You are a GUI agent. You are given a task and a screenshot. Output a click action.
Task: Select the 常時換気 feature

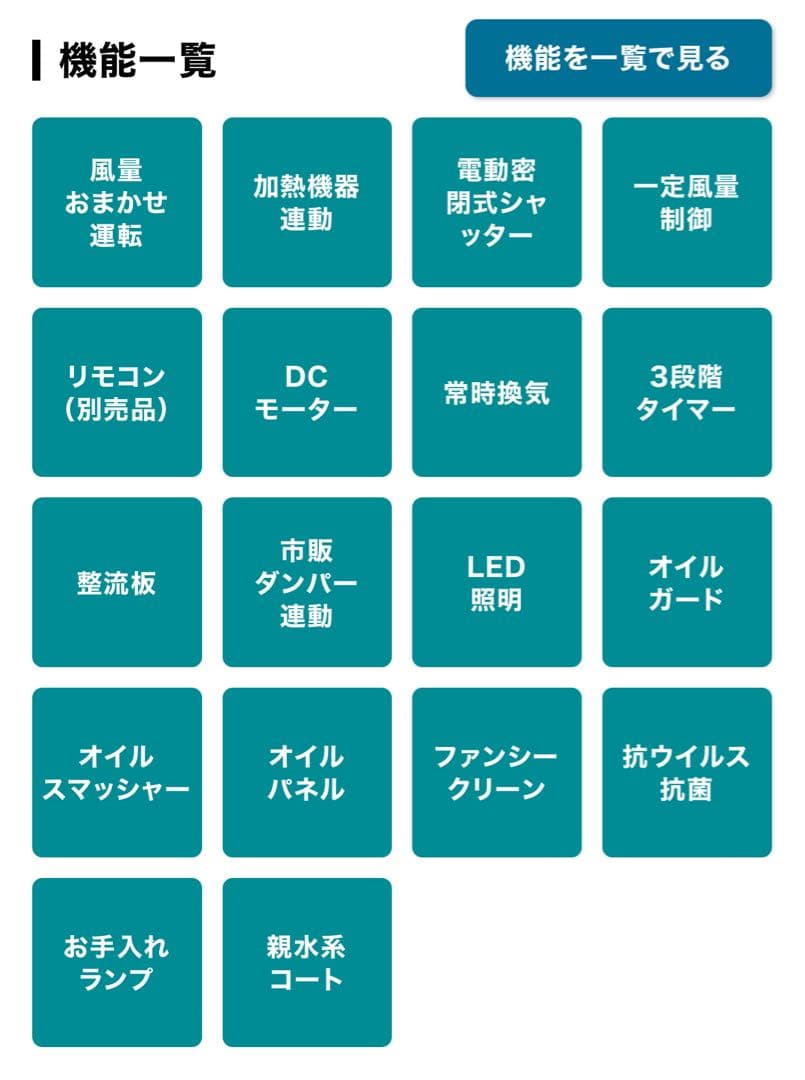(x=496, y=391)
